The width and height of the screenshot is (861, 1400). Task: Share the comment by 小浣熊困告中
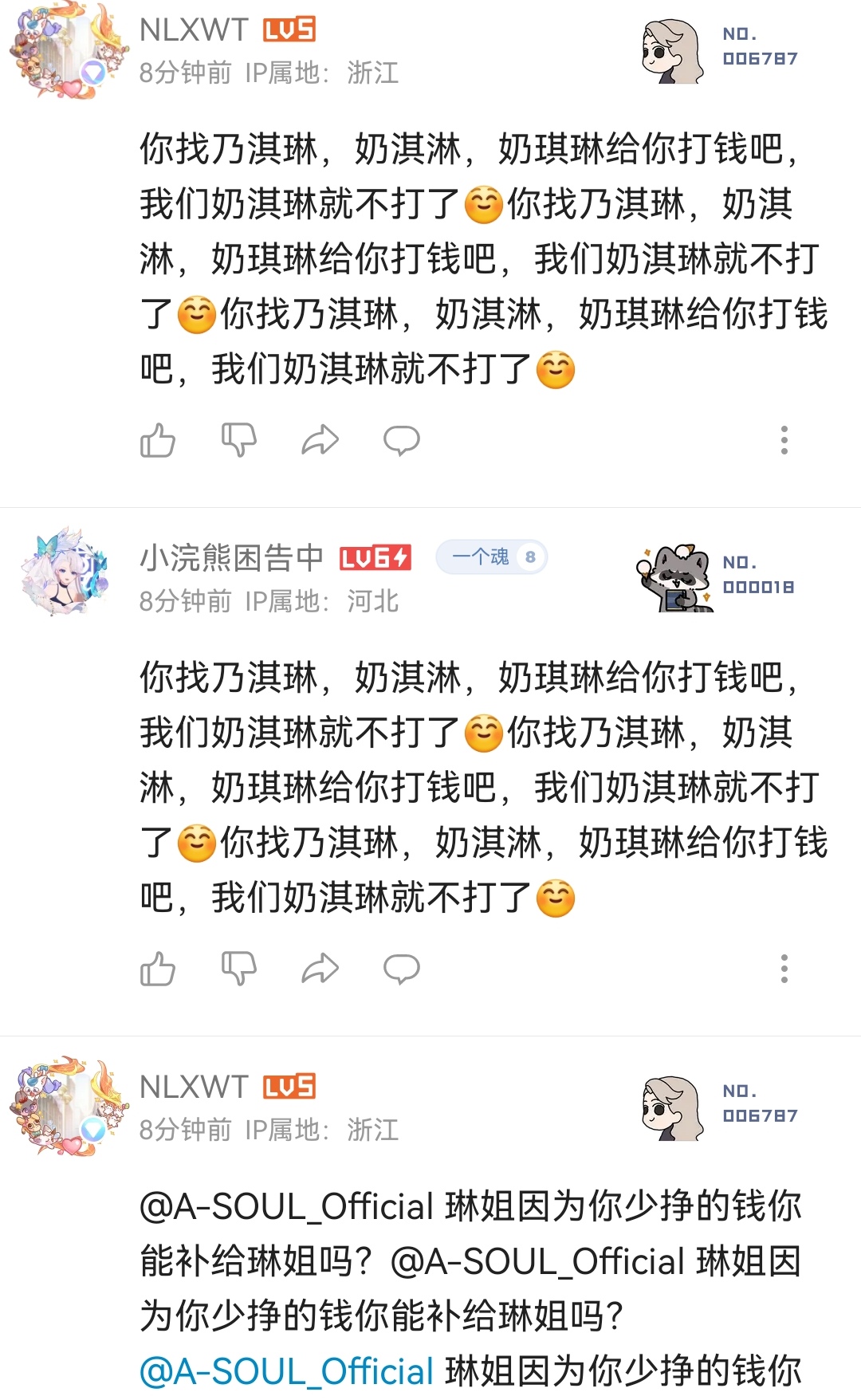click(x=320, y=969)
